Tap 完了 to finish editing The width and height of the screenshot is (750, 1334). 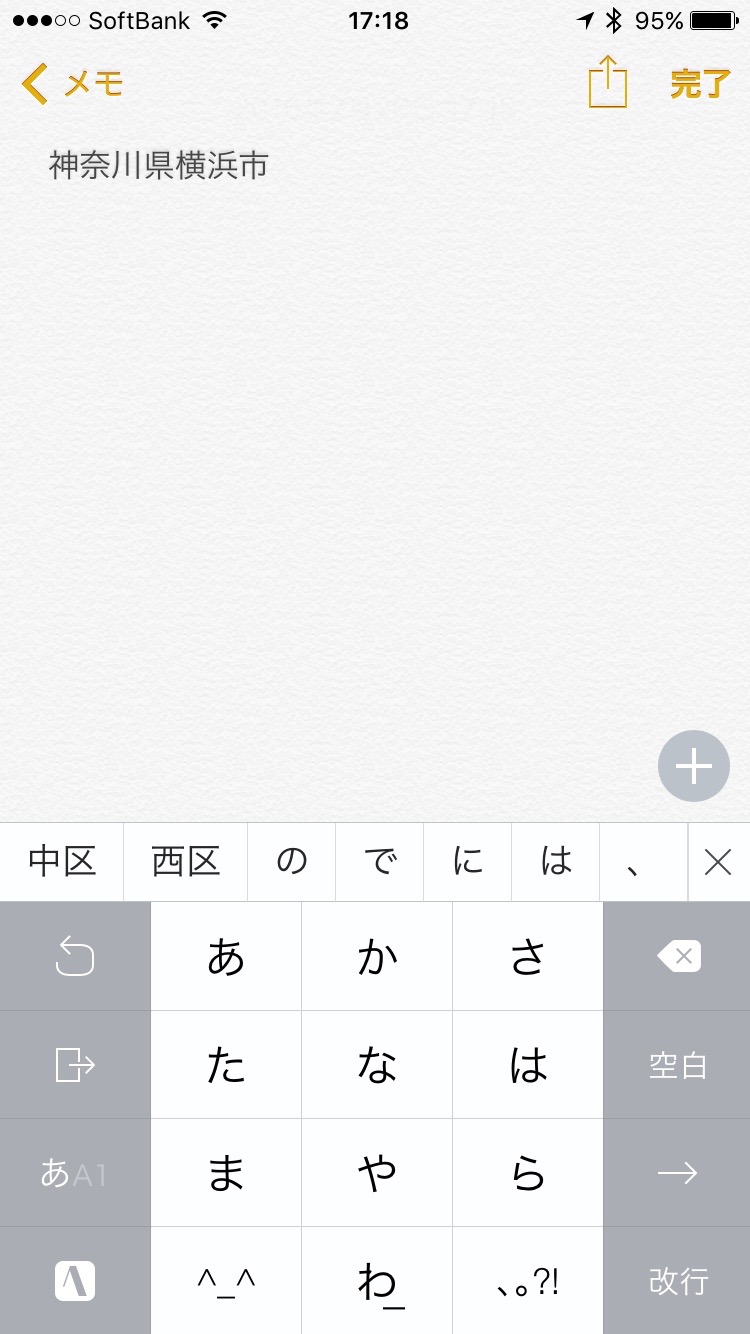(x=700, y=84)
